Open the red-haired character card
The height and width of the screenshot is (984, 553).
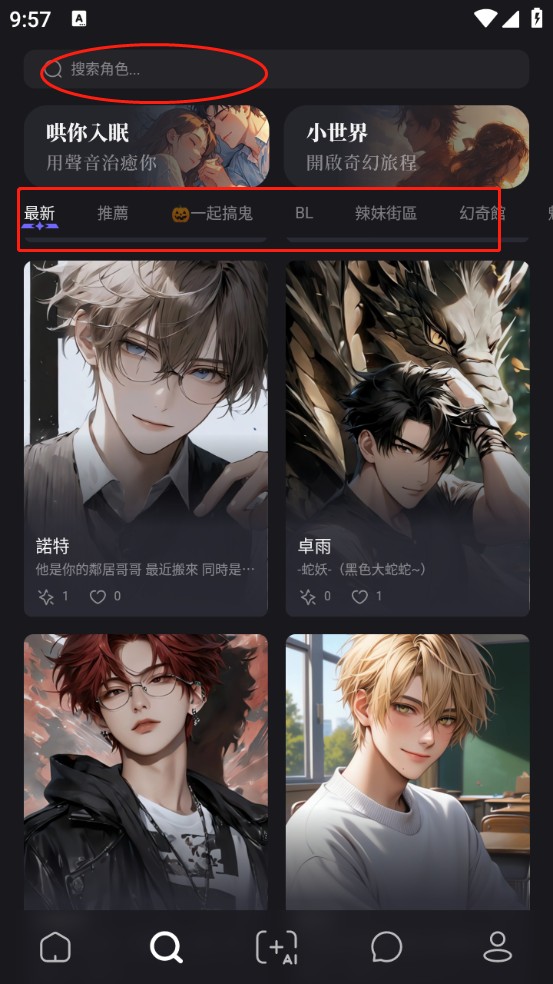(x=146, y=772)
